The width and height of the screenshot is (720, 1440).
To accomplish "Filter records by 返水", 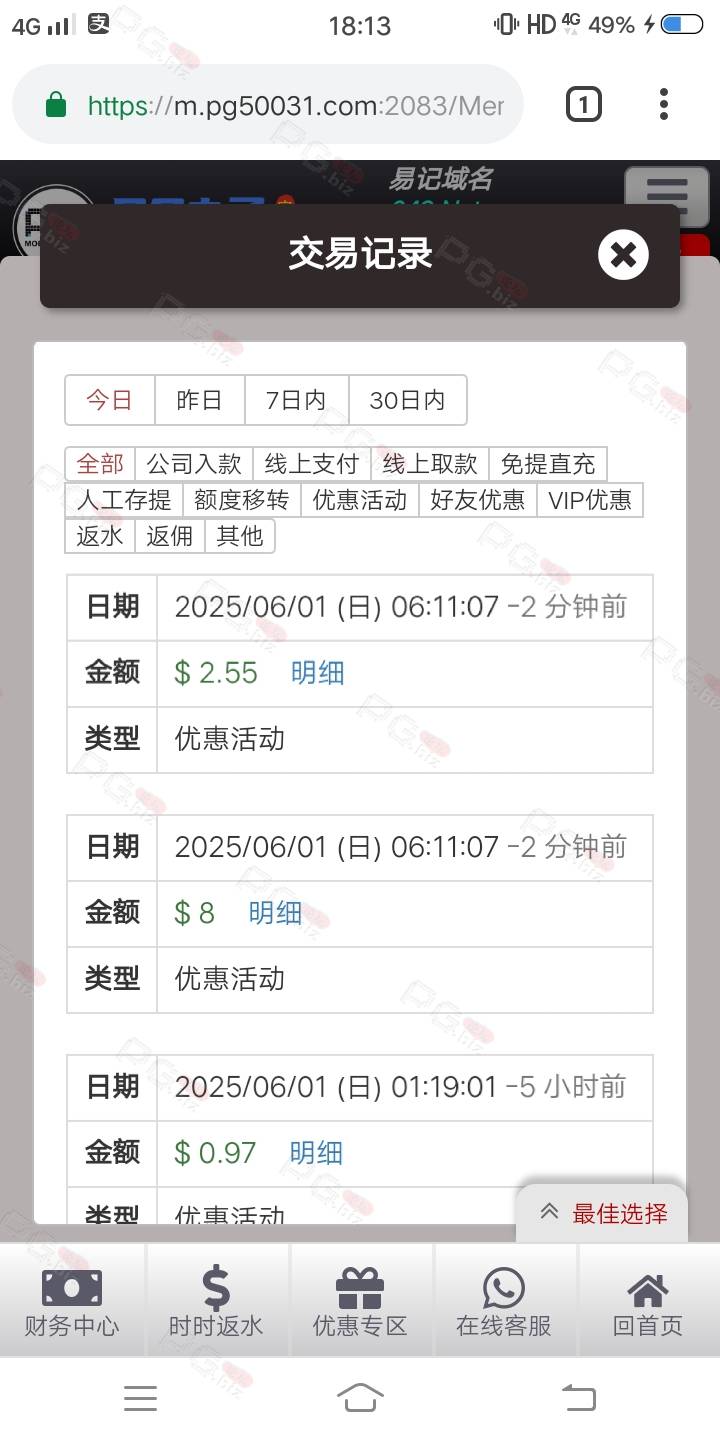I will [100, 536].
